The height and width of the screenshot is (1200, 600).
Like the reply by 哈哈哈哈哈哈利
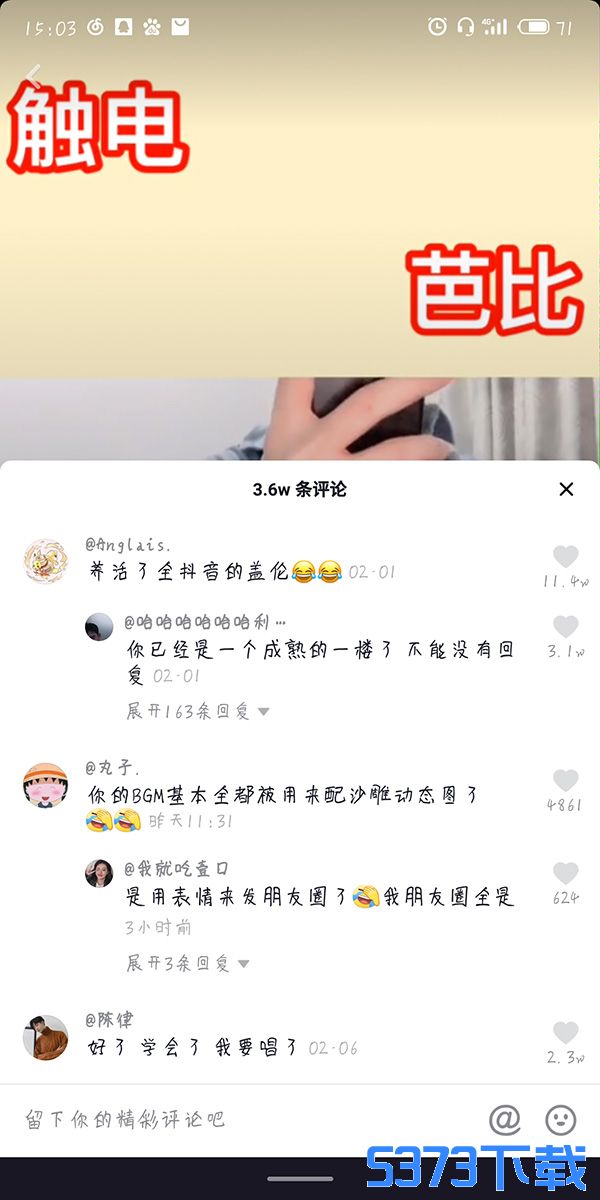[x=566, y=627]
